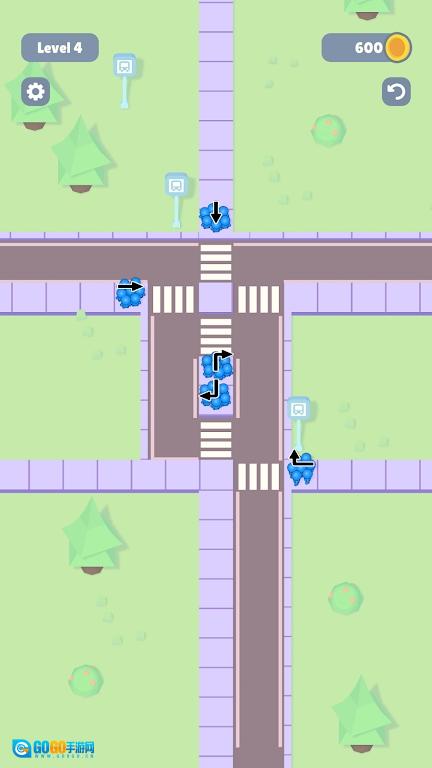Screen dimensions: 432x768
Task: Tap the restart level arrow
Action: pos(396,92)
